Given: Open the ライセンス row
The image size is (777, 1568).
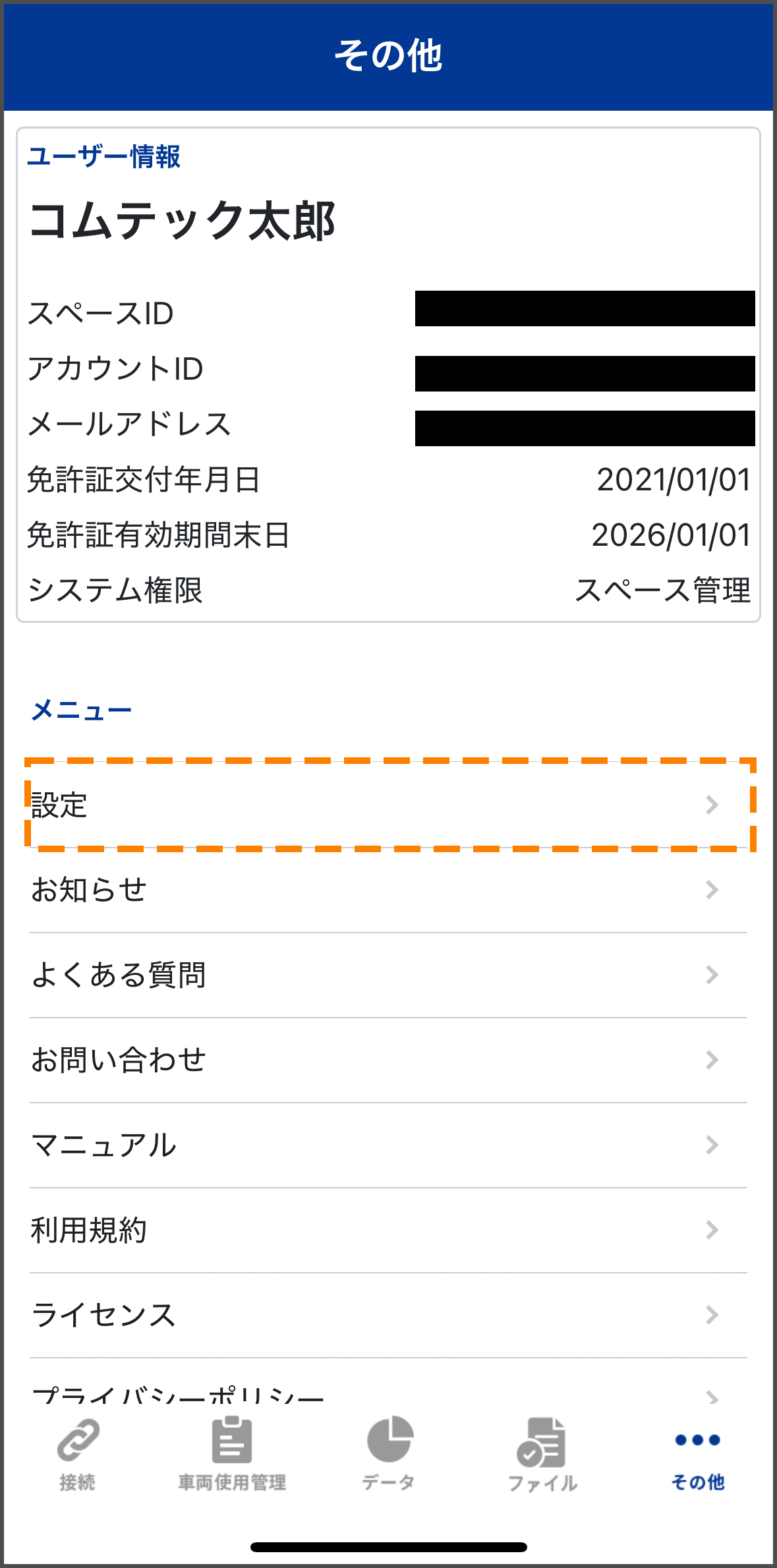Looking at the screenshot, I should 388,1315.
